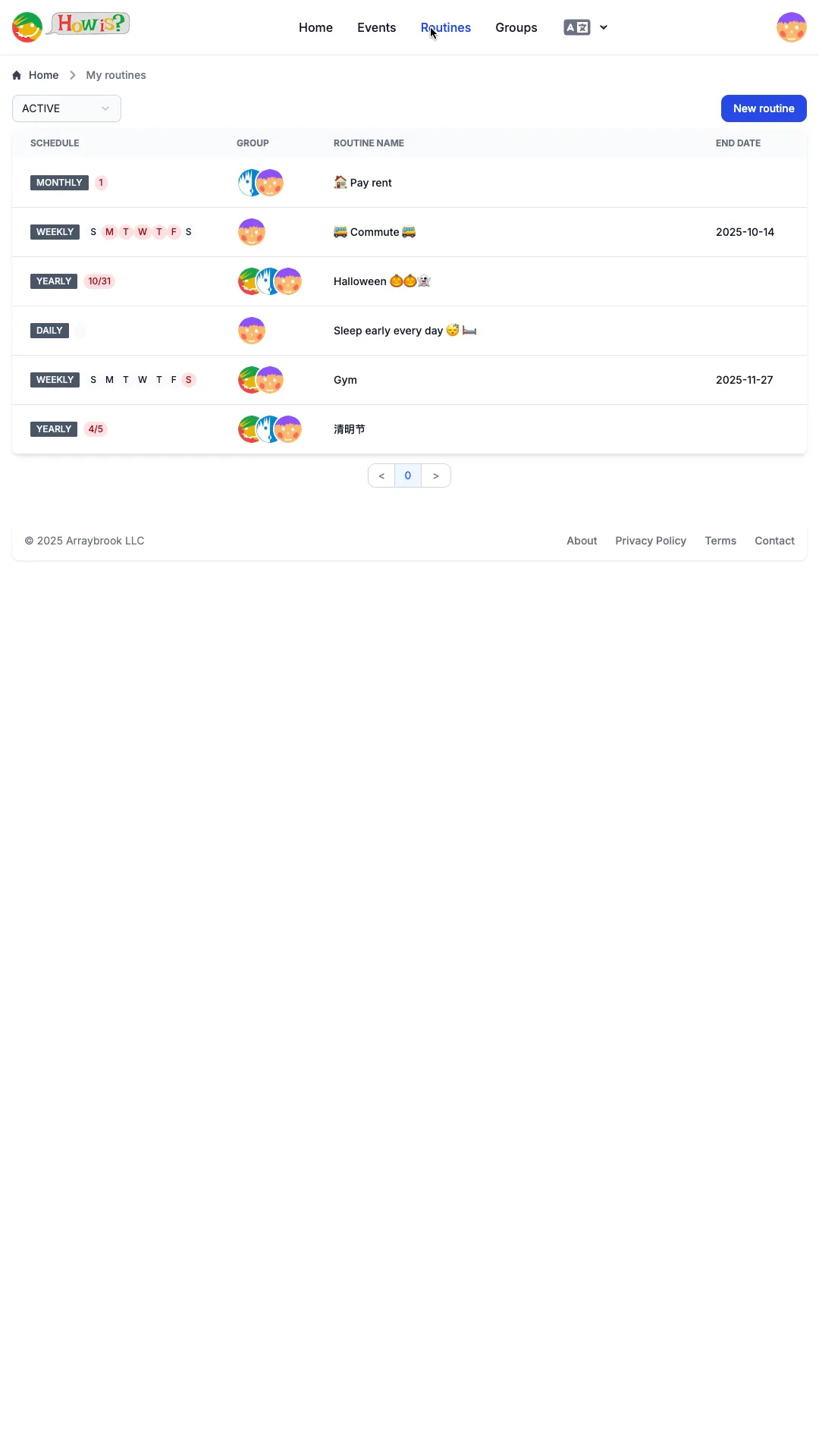Open the profile avatar menu
The height and width of the screenshot is (1456, 819).
pos(791,27)
